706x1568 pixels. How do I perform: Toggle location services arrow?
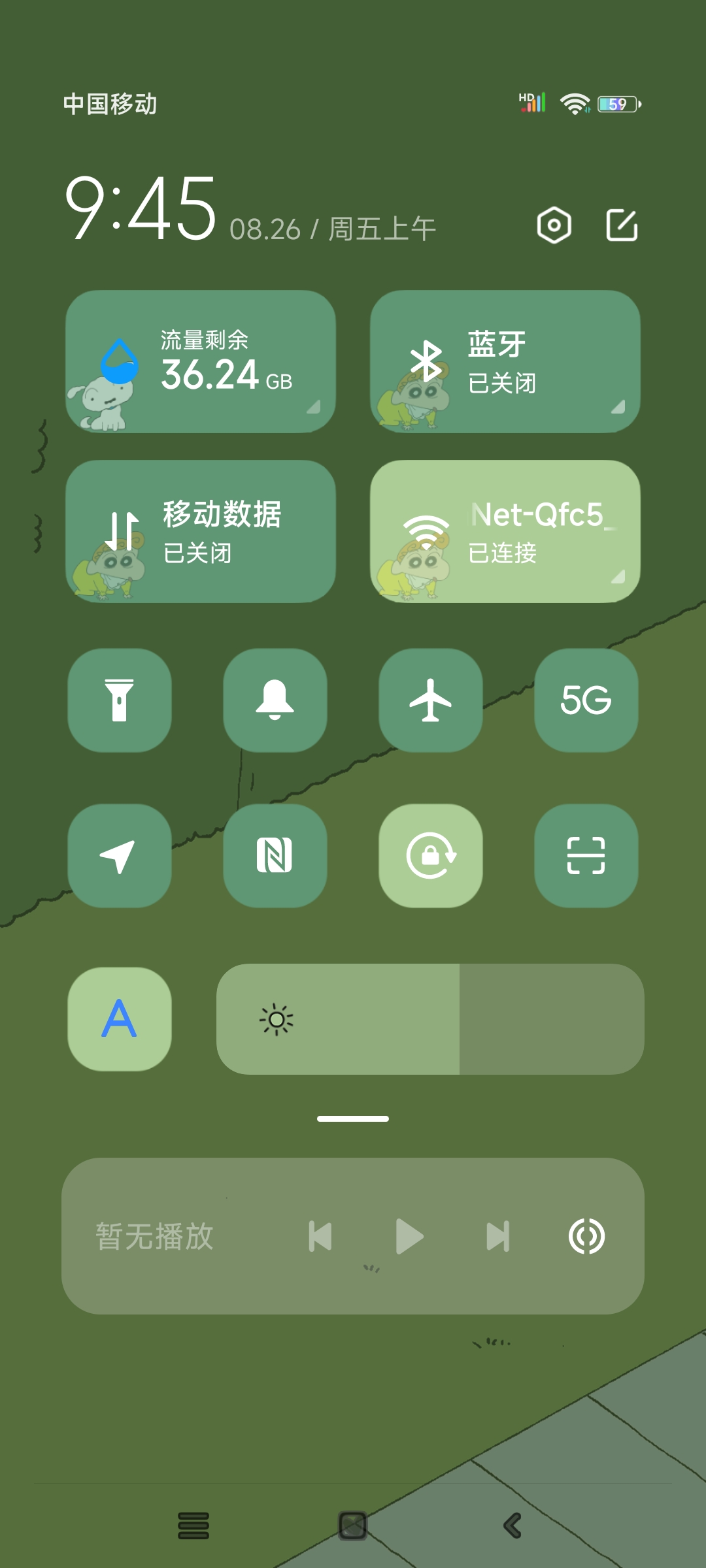pos(120,855)
